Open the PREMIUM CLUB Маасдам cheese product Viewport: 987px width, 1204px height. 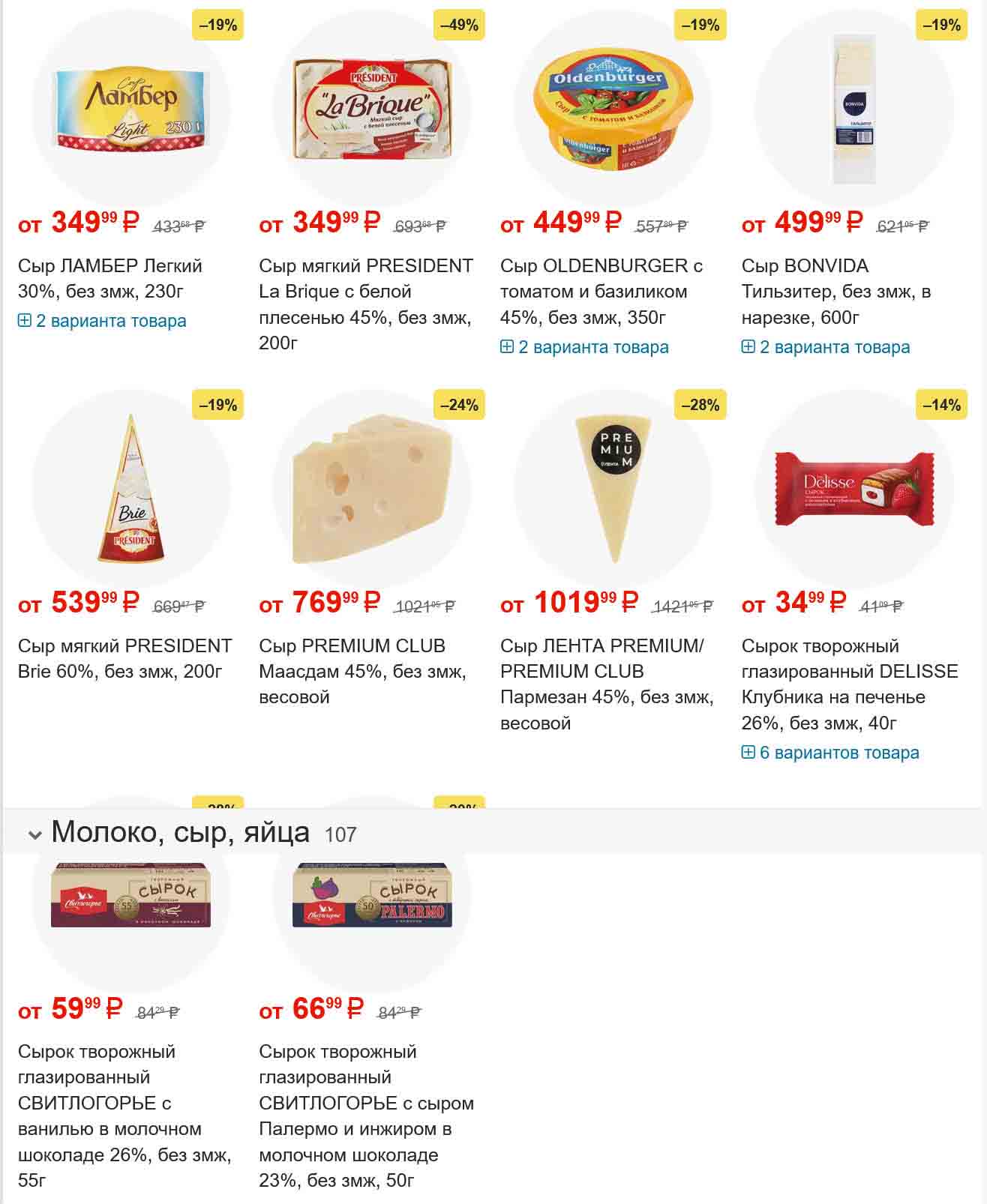click(x=362, y=671)
